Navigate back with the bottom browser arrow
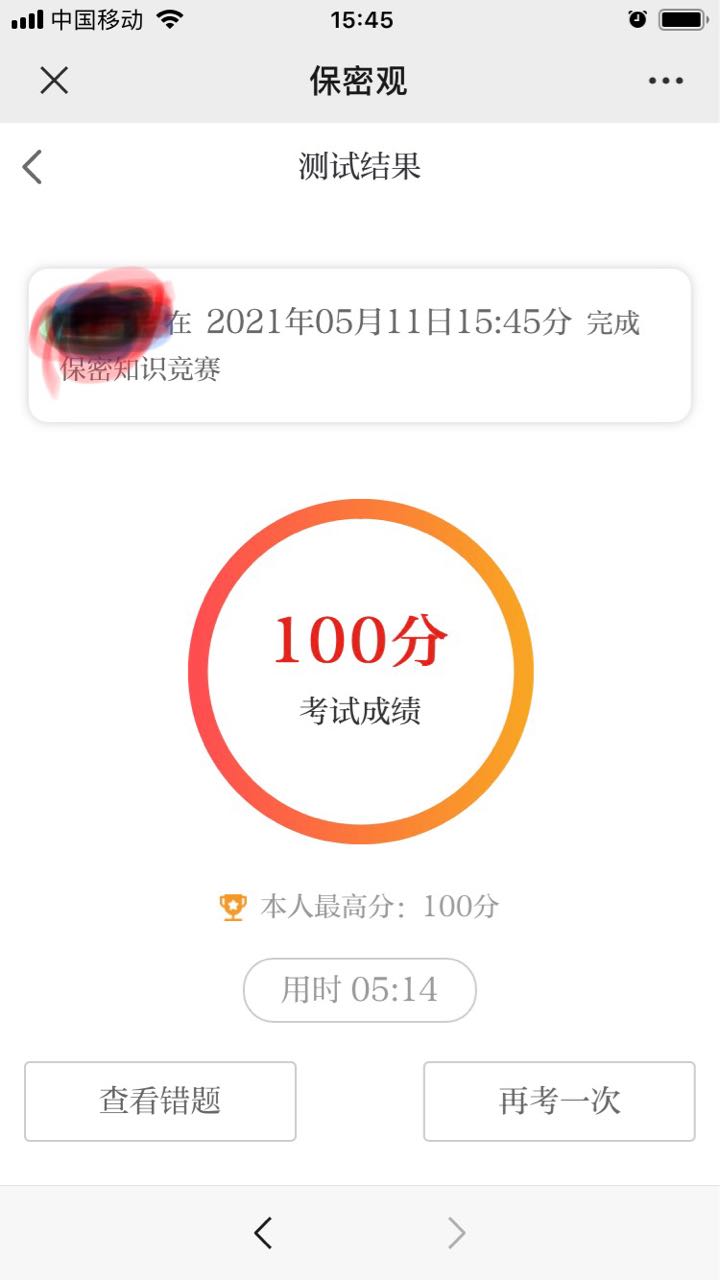The image size is (720, 1280). click(x=263, y=1233)
